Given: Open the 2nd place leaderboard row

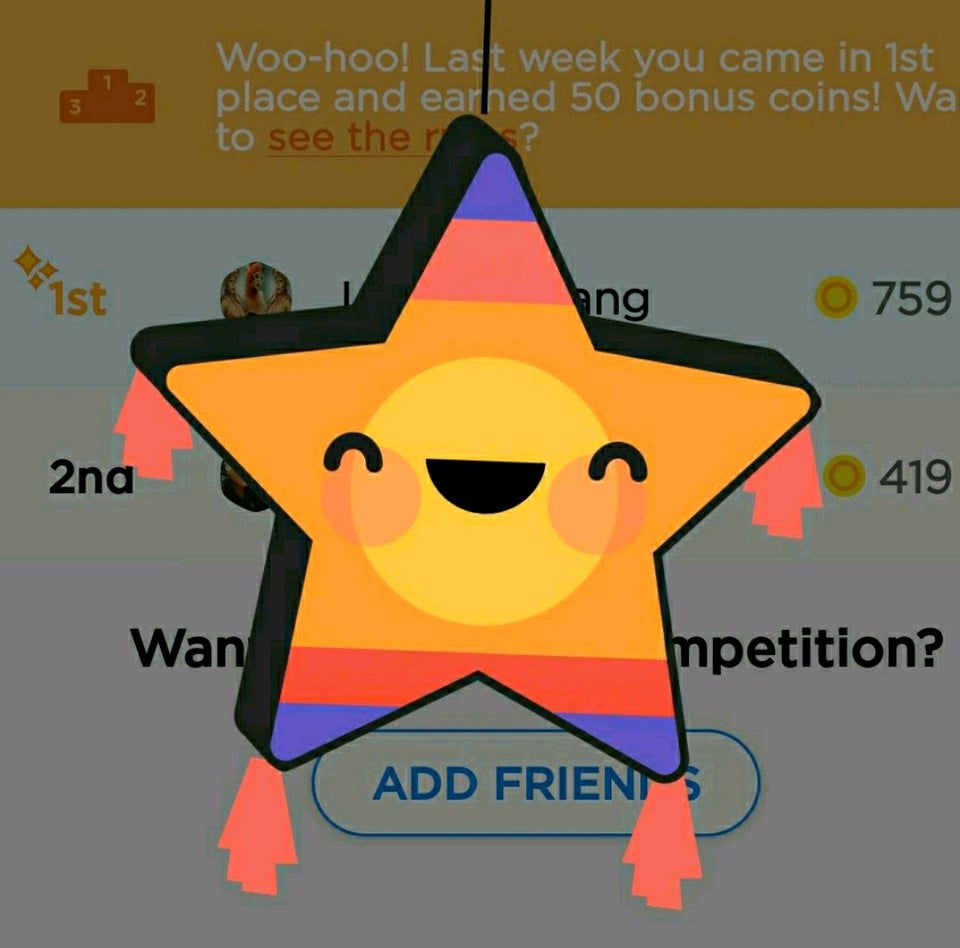Looking at the screenshot, I should coord(880,478).
